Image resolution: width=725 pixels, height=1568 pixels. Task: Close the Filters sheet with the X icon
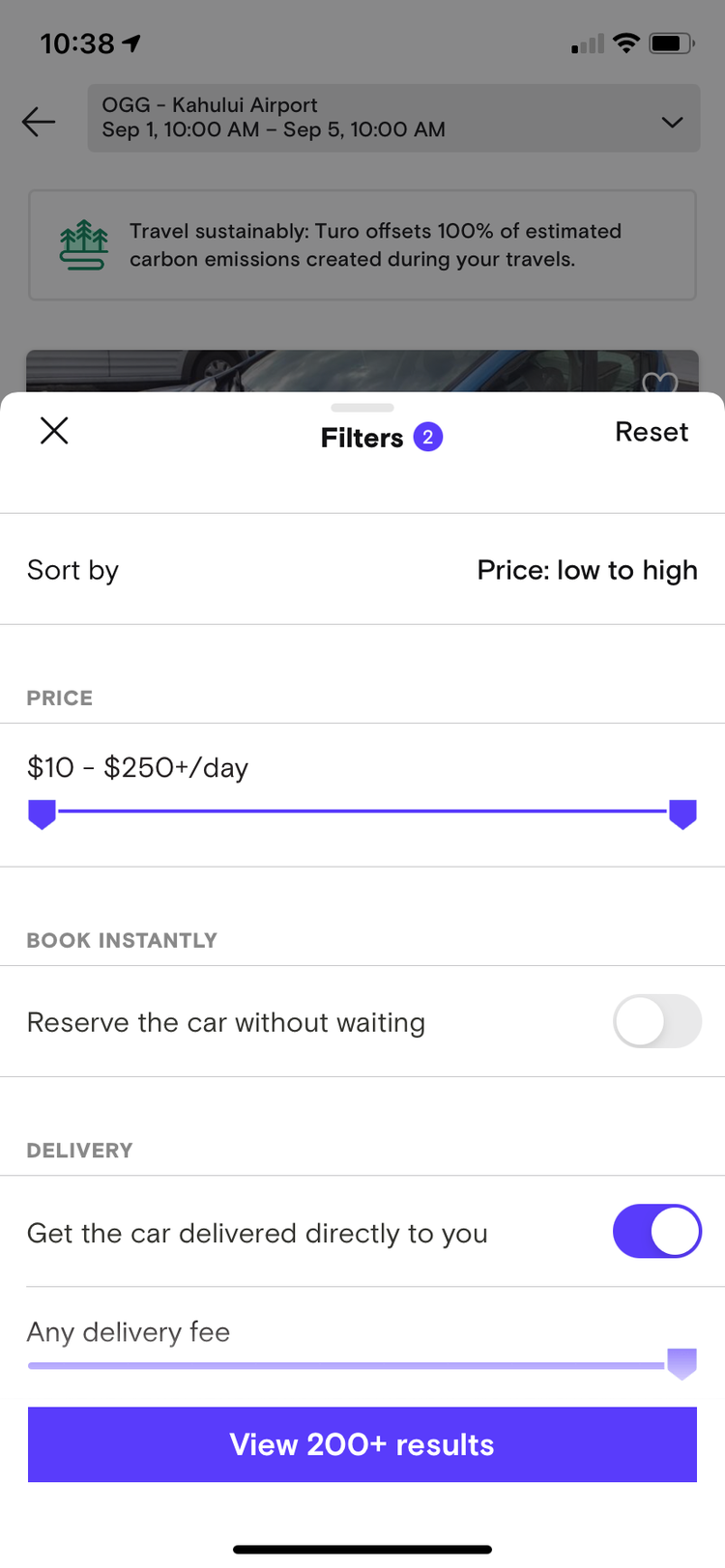[53, 430]
